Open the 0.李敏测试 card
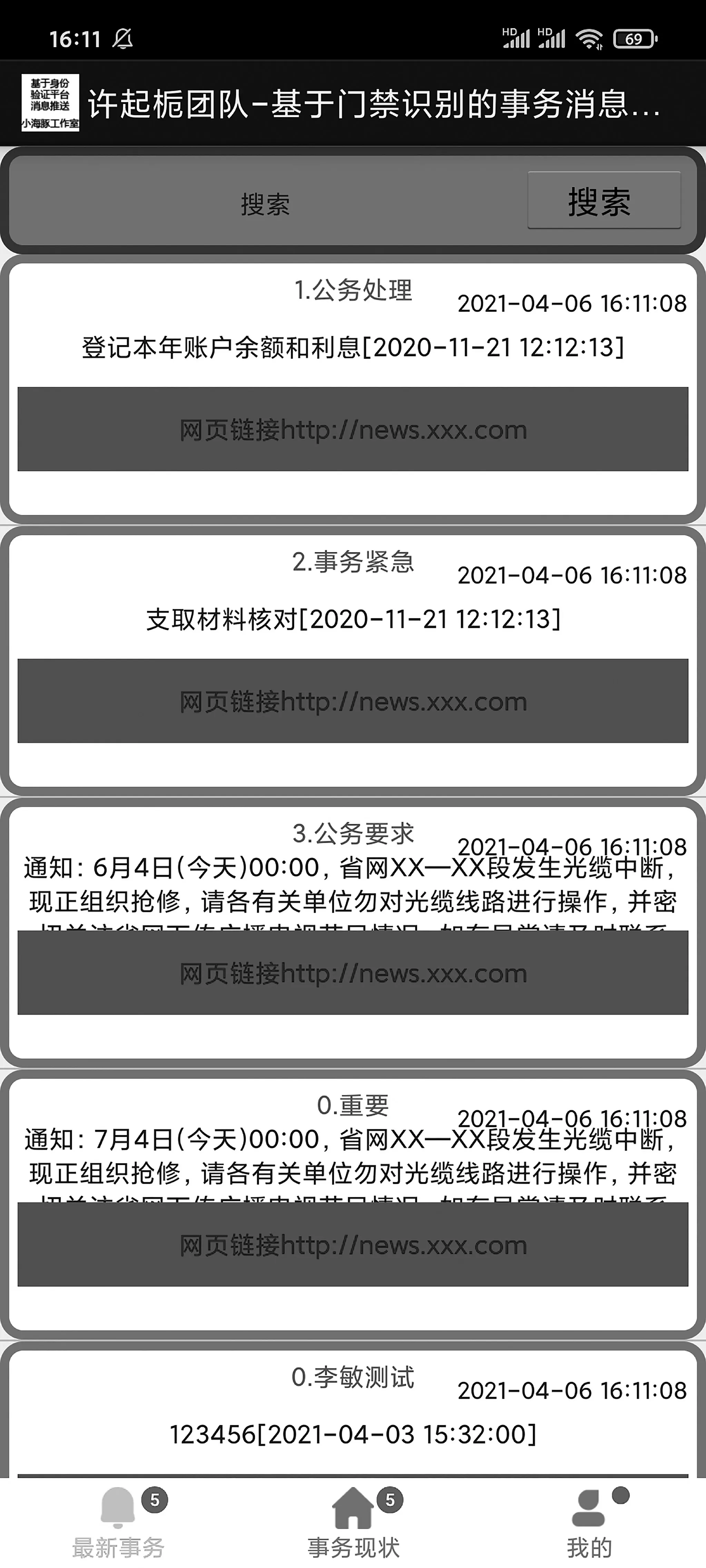The height and width of the screenshot is (1568, 706). [x=353, y=1412]
